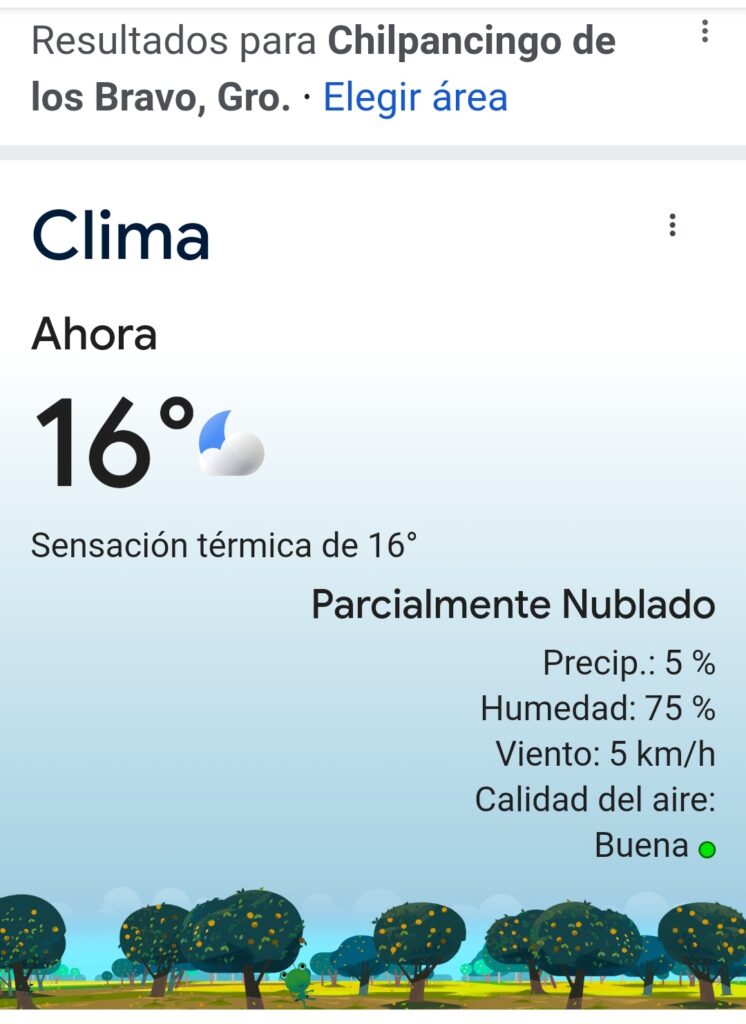Tap the Elegir área link
This screenshot has height=1024, width=746.
pos(415,98)
